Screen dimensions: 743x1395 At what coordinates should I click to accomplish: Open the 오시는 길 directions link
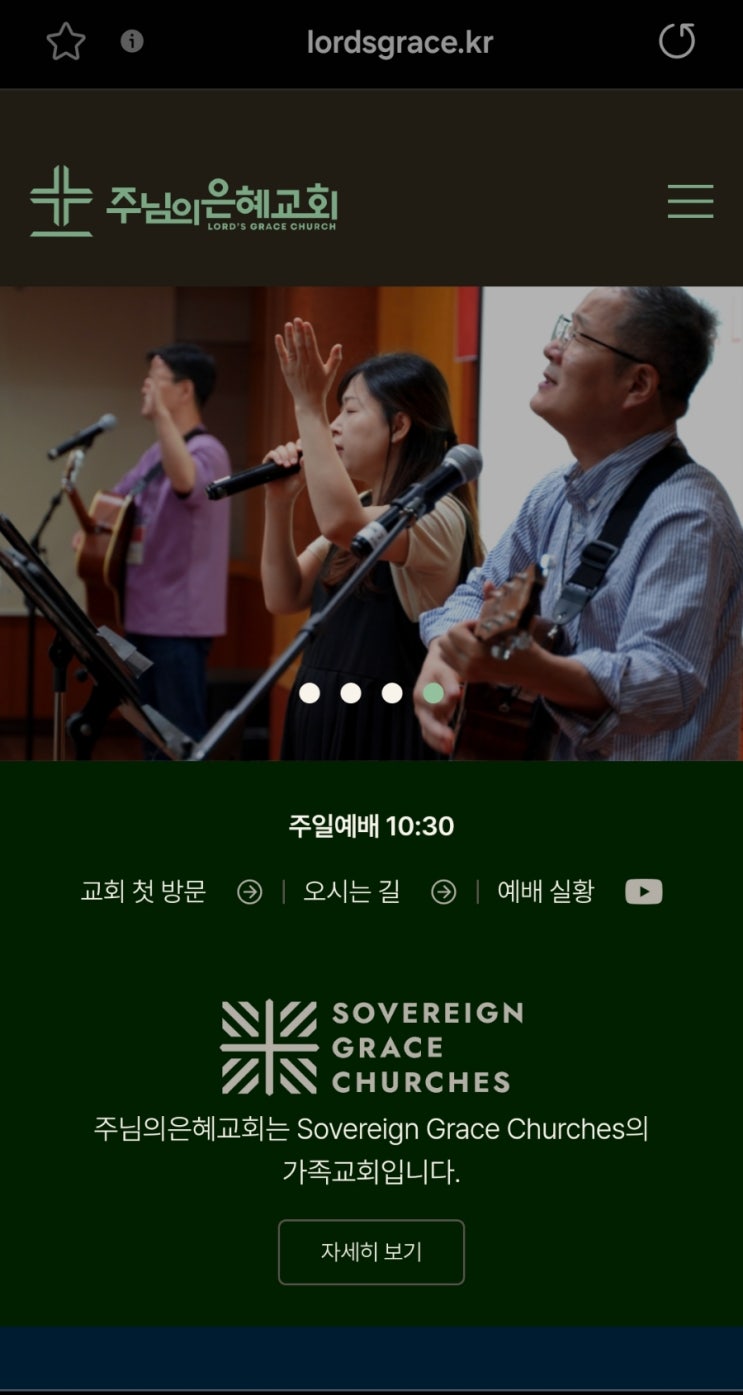pyautogui.click(x=379, y=892)
